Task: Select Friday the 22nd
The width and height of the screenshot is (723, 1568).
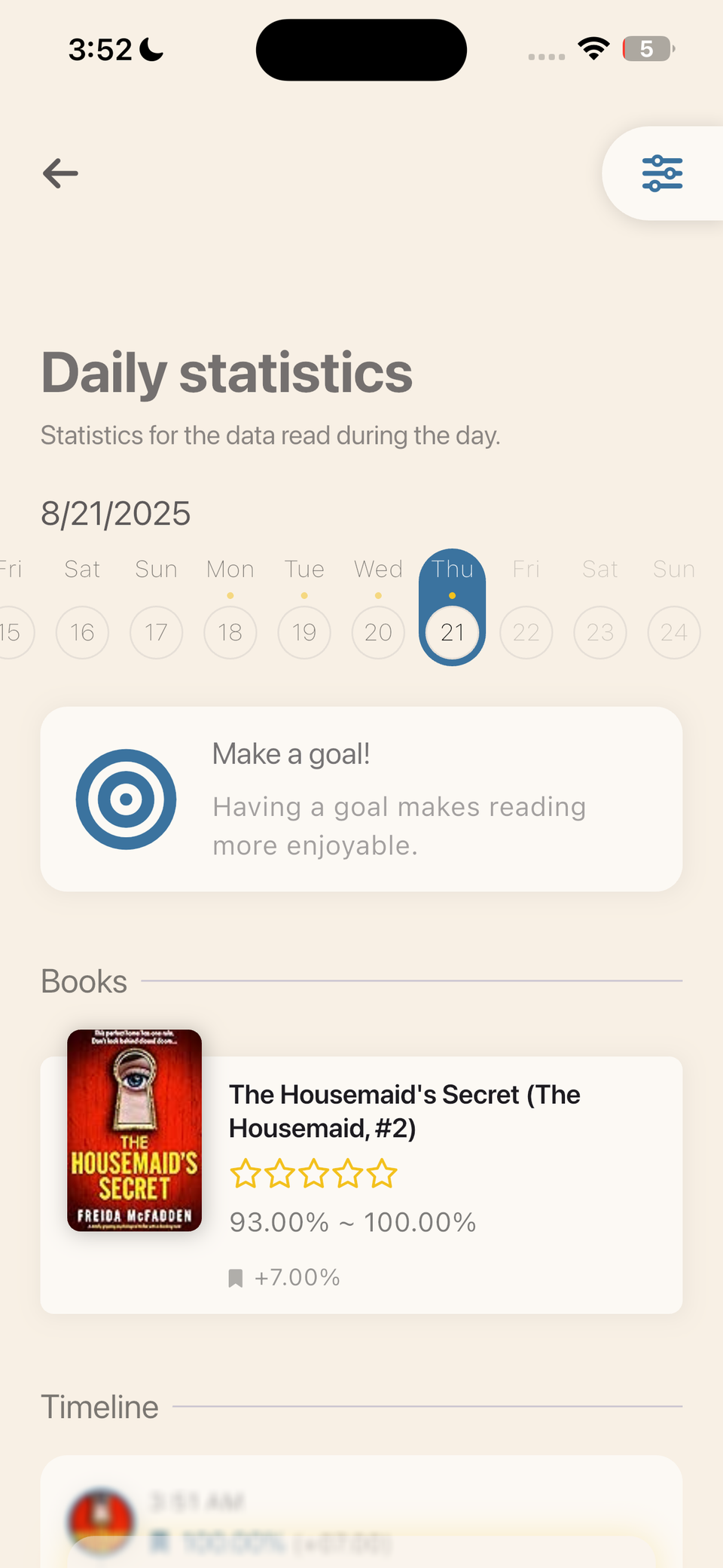Action: 526,631
